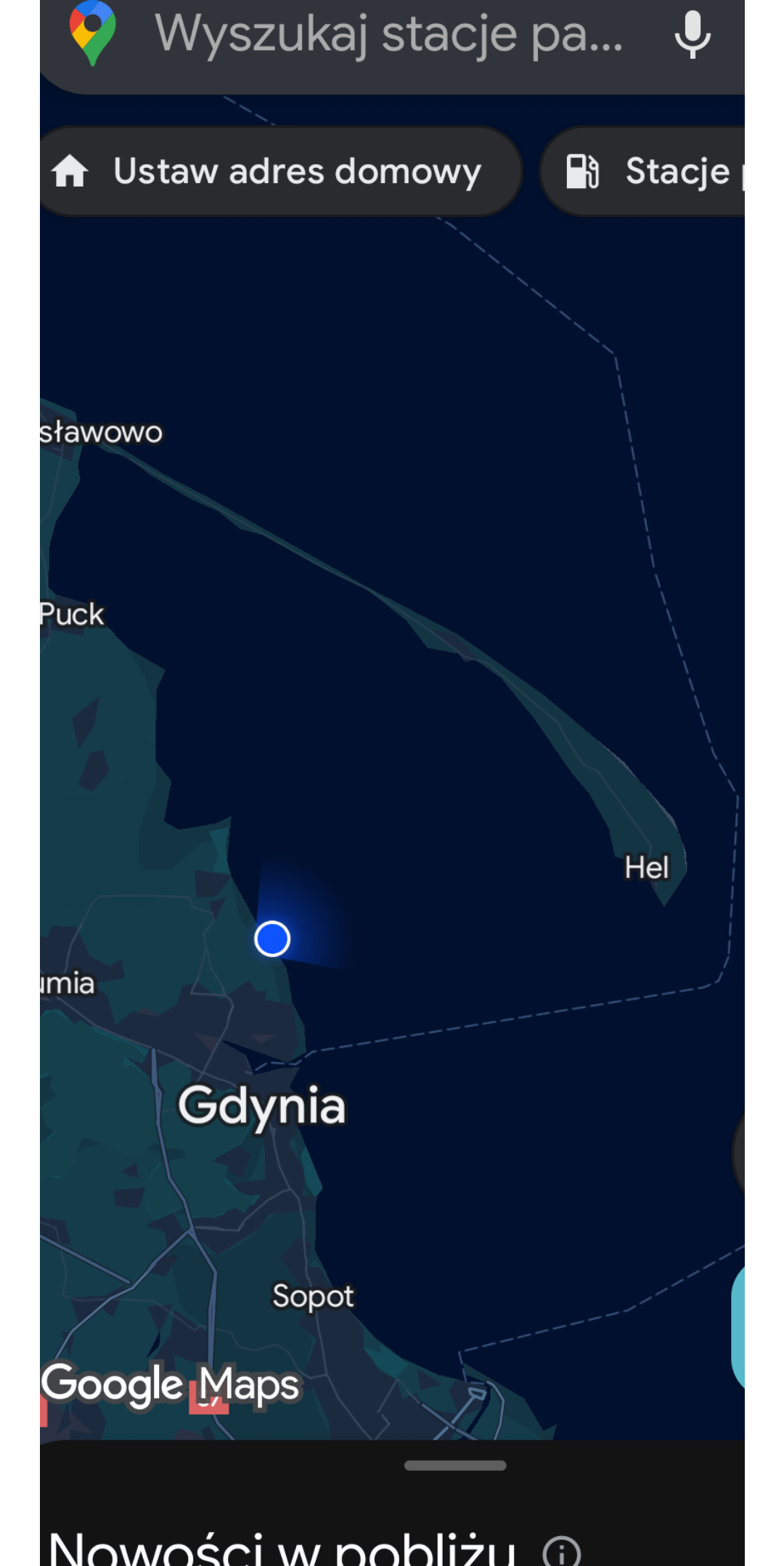Screen dimensions: 784x1566
Task: Select the 'Ustaw adres domowy' chip
Action: (279, 172)
